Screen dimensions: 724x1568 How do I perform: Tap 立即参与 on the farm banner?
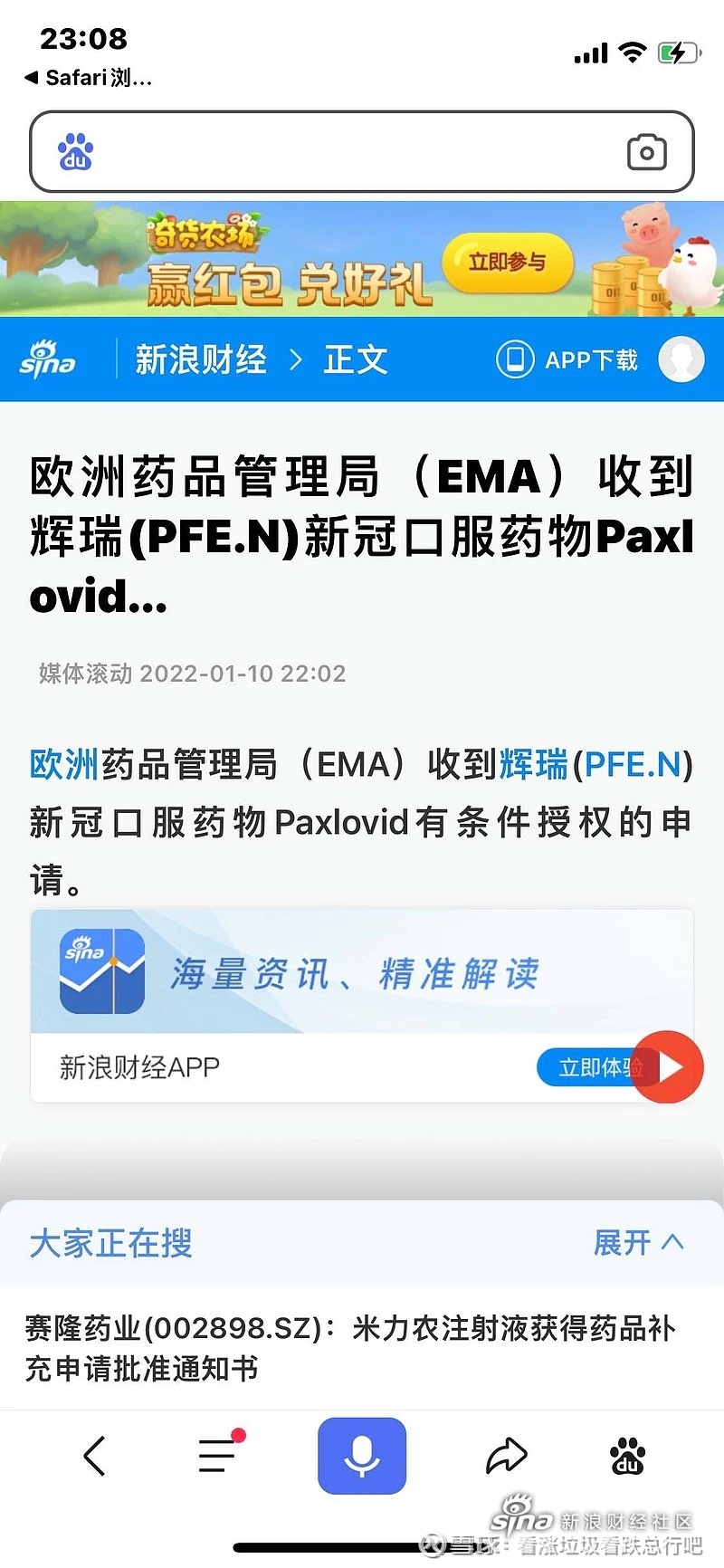tap(507, 263)
